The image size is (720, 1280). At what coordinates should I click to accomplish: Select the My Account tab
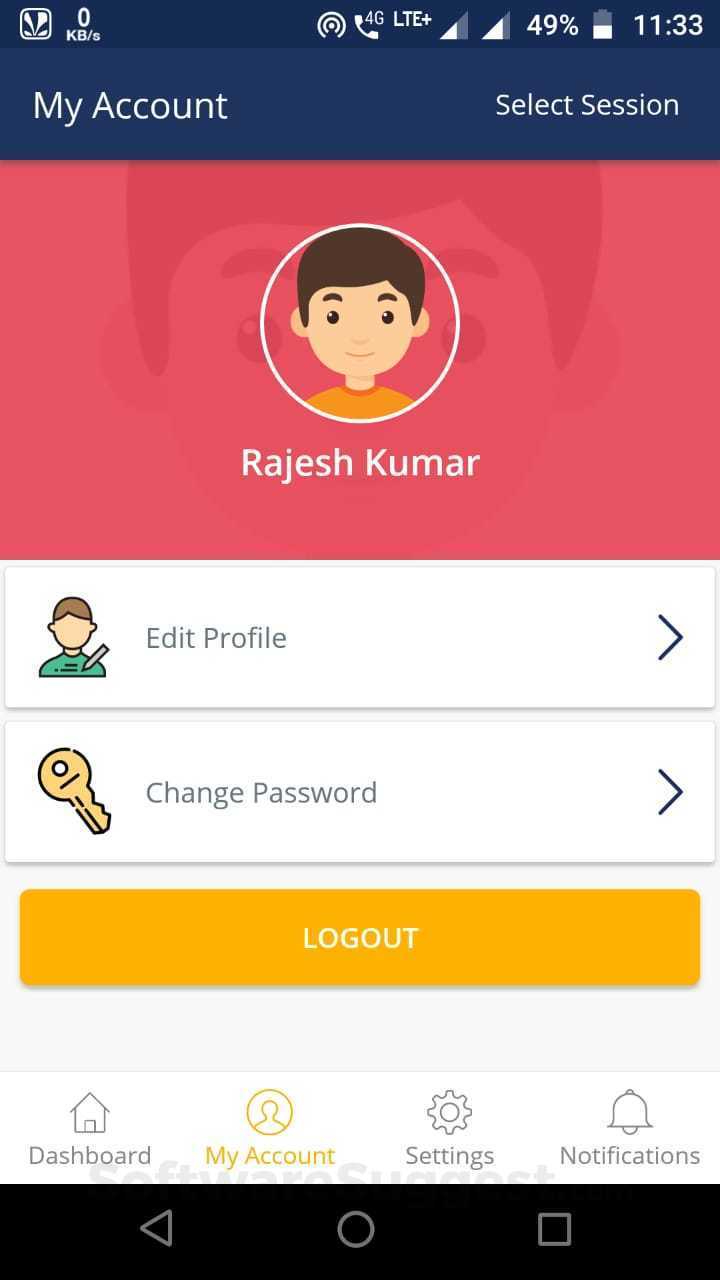[270, 1130]
